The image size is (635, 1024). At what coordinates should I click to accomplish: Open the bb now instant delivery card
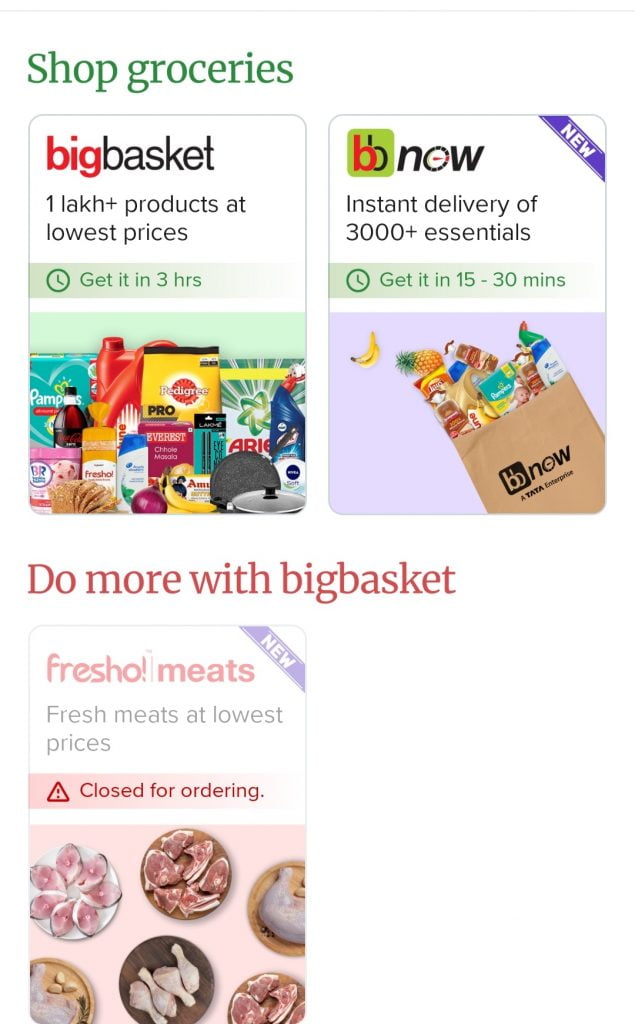[467, 314]
